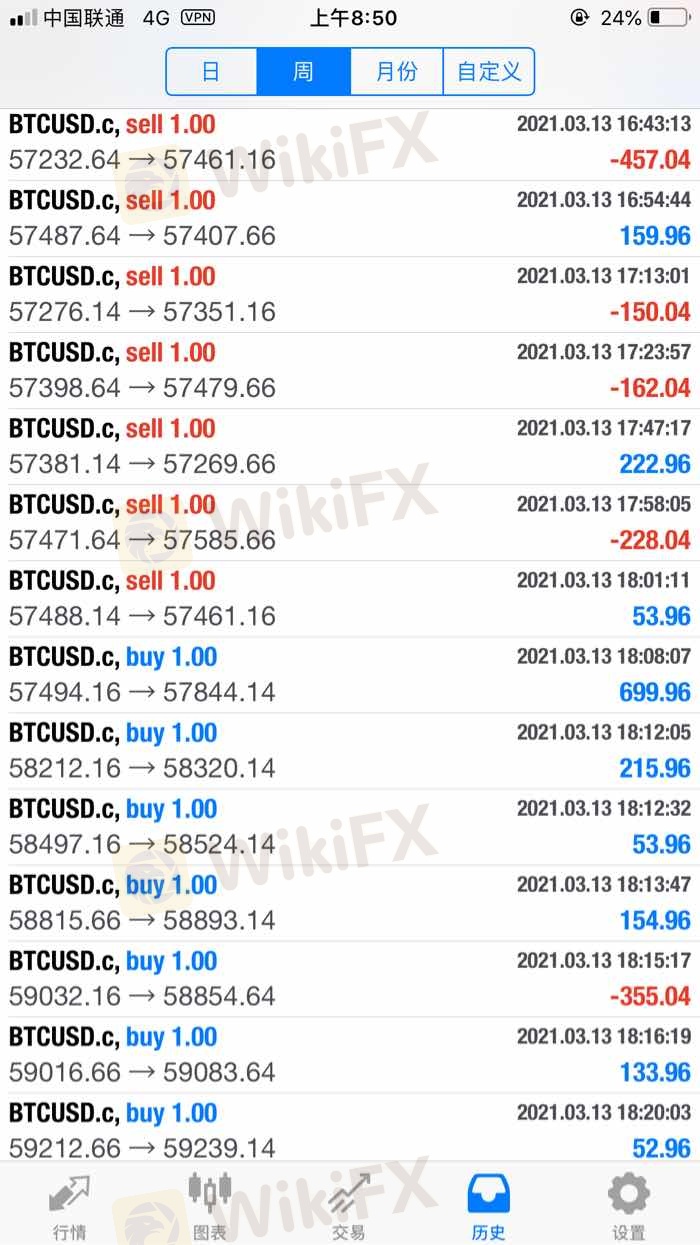Expand the sell trade closed at 16:54:44

point(350,218)
